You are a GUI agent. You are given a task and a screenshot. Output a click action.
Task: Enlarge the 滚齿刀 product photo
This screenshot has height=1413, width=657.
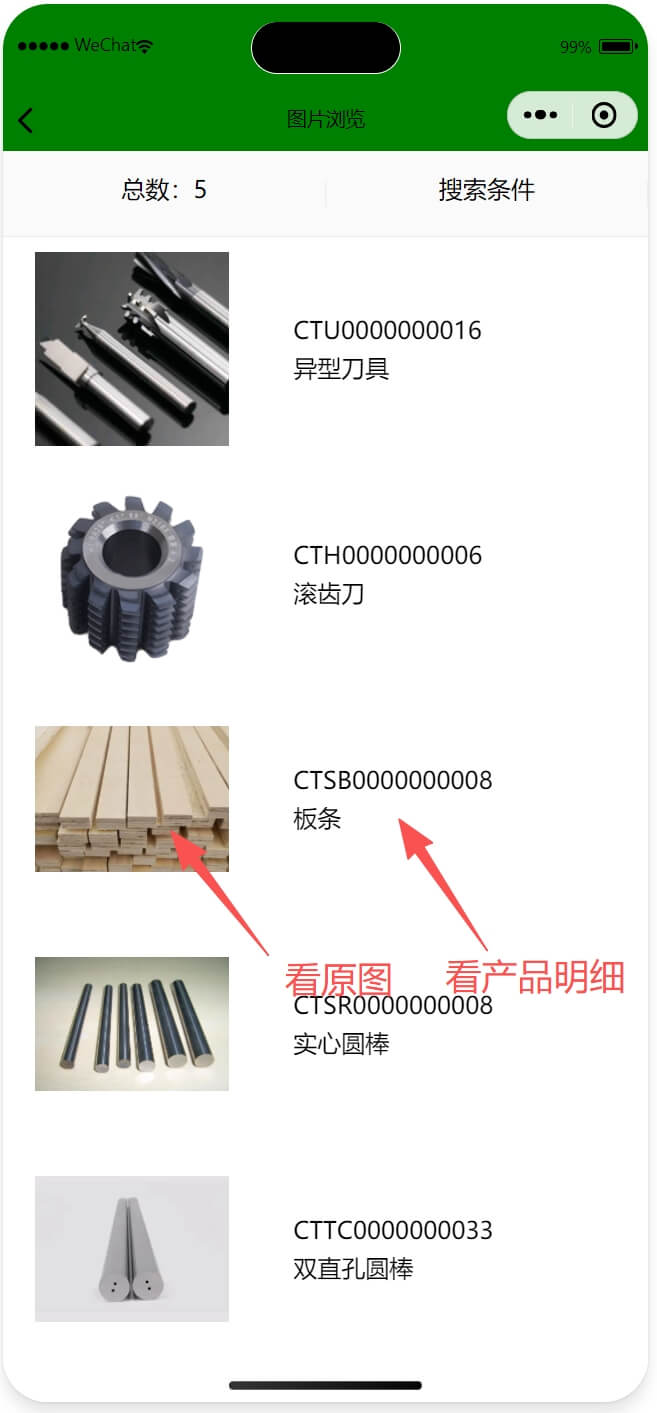click(132, 574)
